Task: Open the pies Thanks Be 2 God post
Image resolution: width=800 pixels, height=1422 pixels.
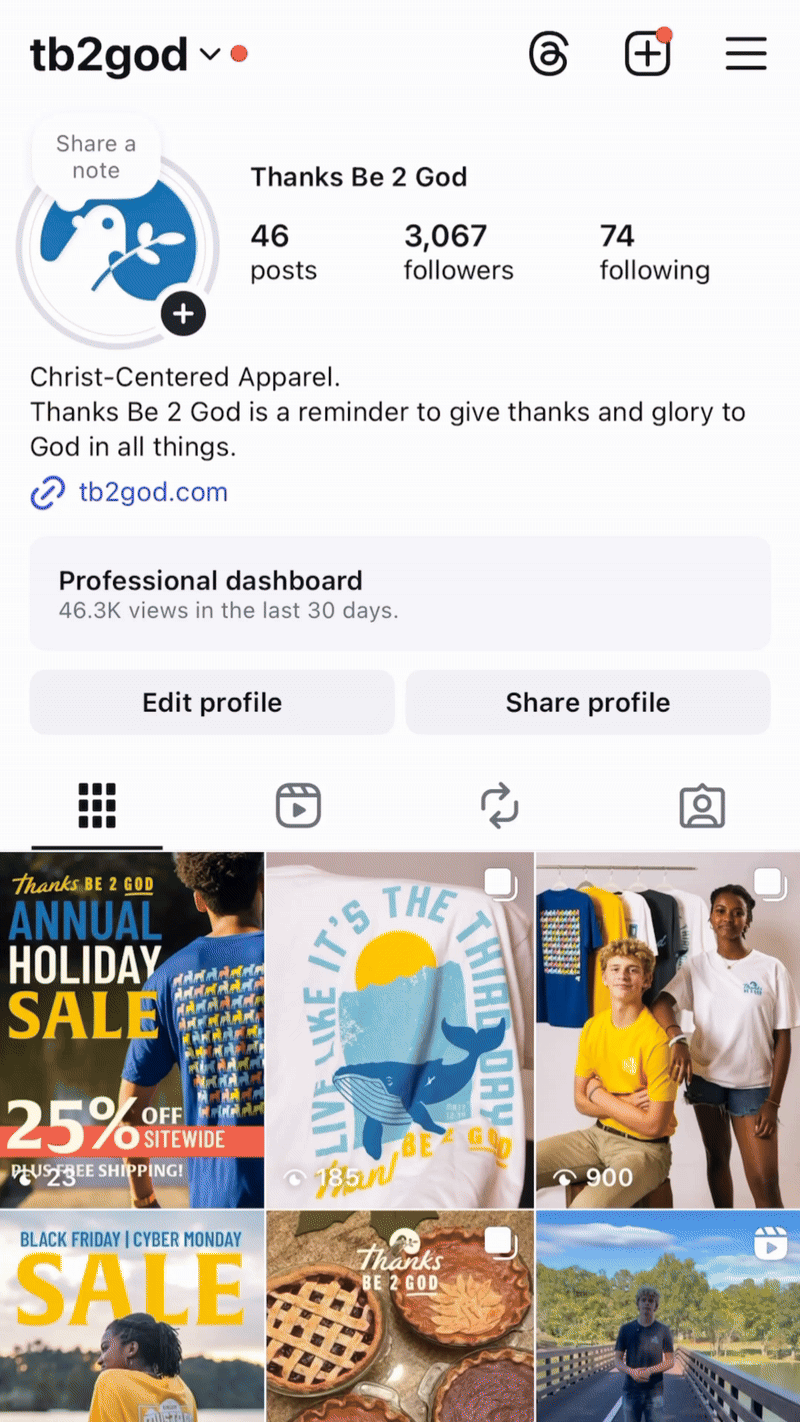Action: pos(400,1315)
